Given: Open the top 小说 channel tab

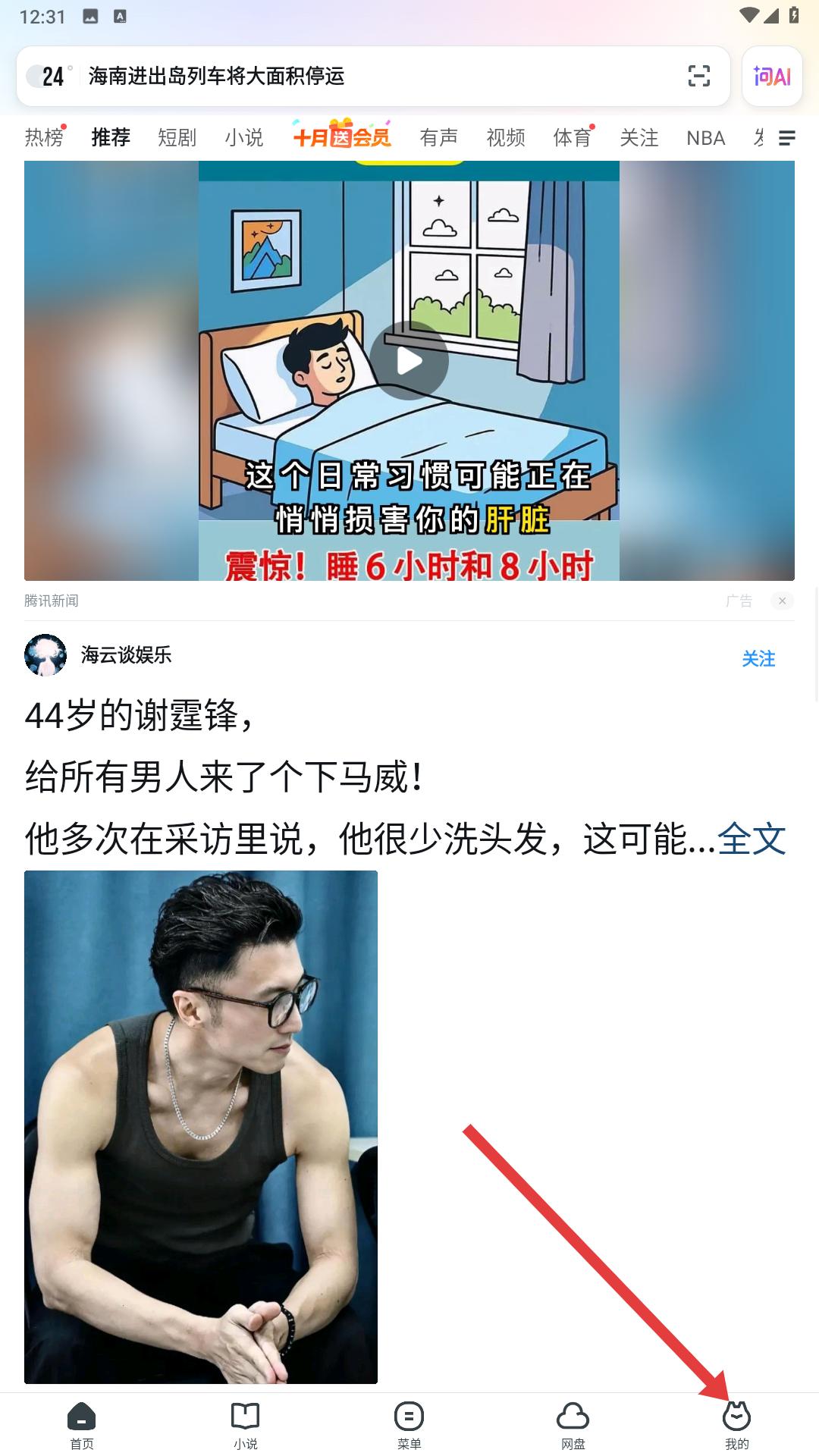Looking at the screenshot, I should click(x=243, y=137).
